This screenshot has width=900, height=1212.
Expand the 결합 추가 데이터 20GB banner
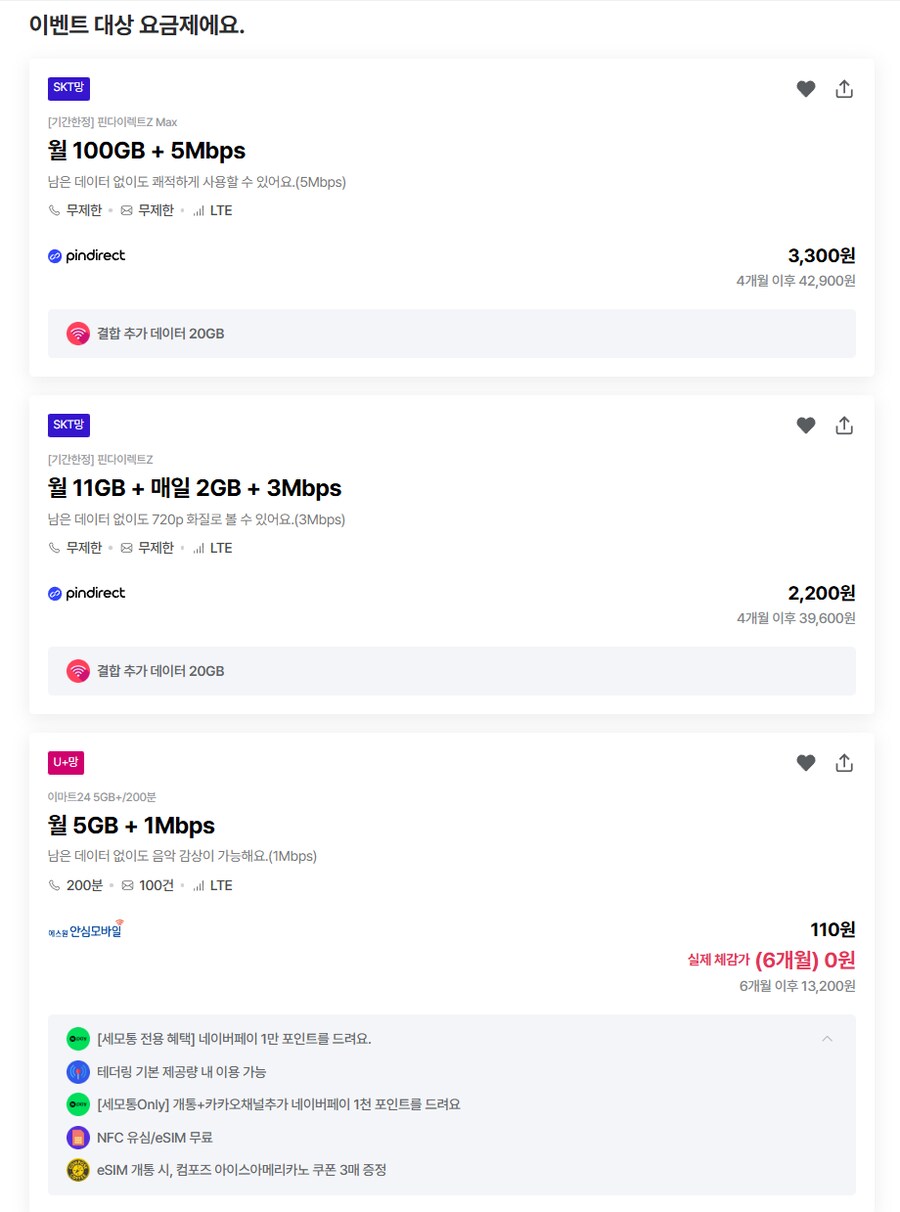pyautogui.click(x=450, y=333)
